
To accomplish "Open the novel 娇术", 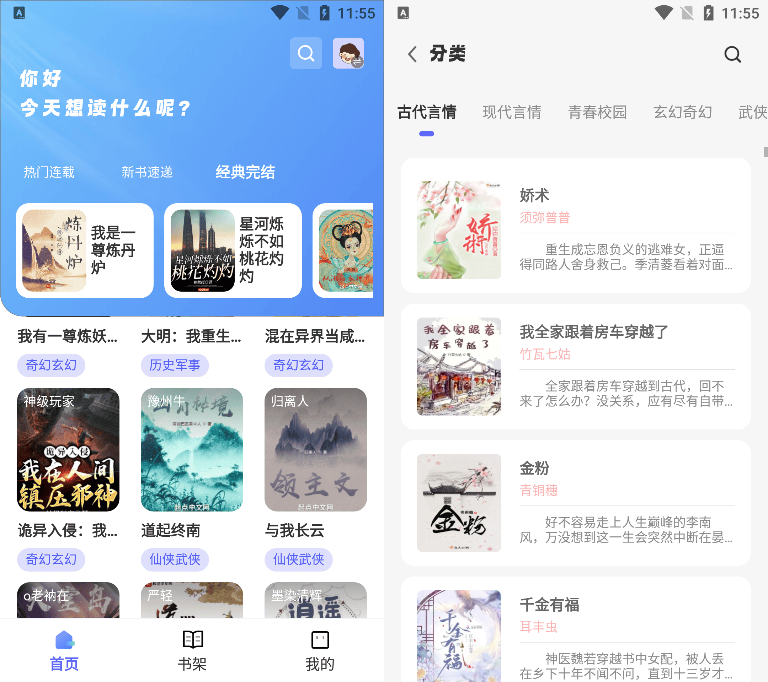I will [x=576, y=225].
